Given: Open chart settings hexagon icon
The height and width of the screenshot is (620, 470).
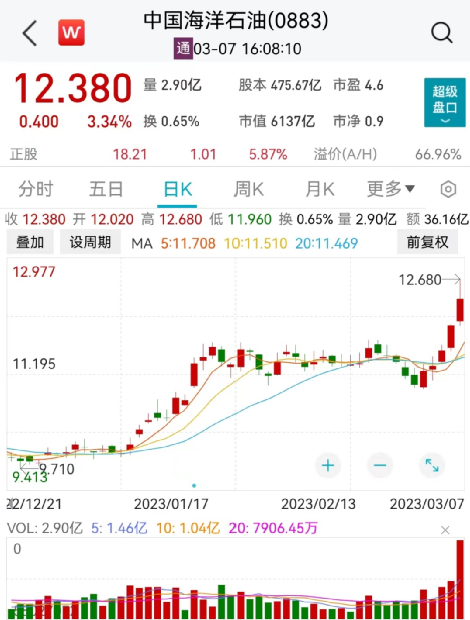Looking at the screenshot, I should [448, 189].
